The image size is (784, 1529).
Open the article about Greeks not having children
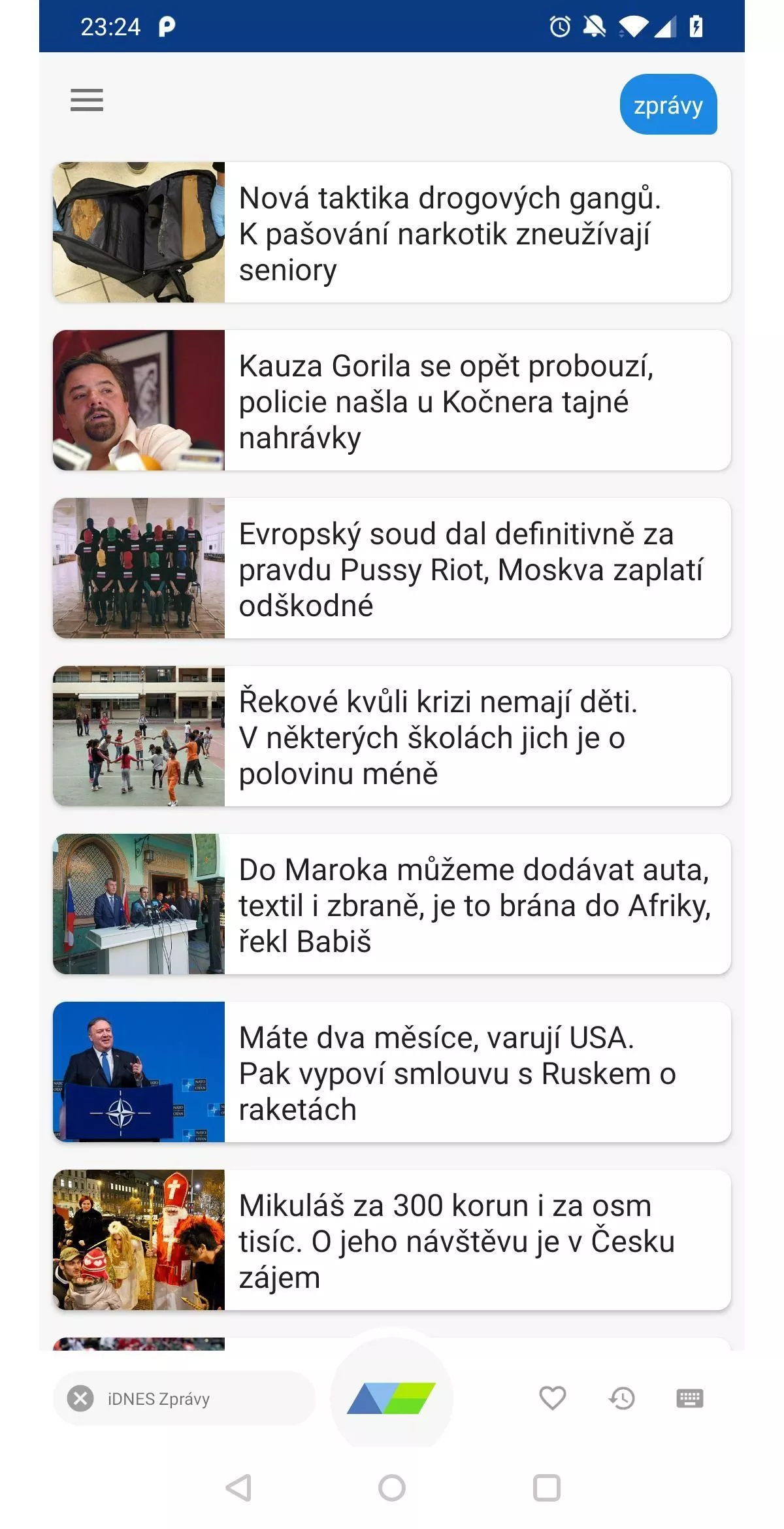[x=392, y=736]
